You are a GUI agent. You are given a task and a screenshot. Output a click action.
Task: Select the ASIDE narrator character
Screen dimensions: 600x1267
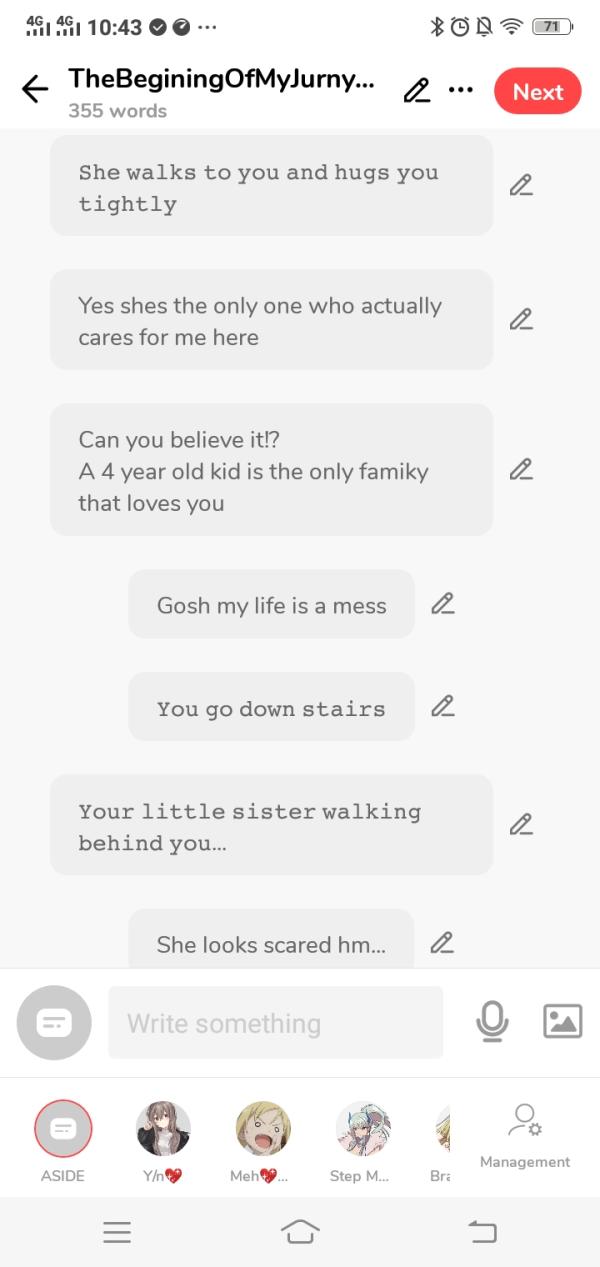pyautogui.click(x=63, y=1129)
